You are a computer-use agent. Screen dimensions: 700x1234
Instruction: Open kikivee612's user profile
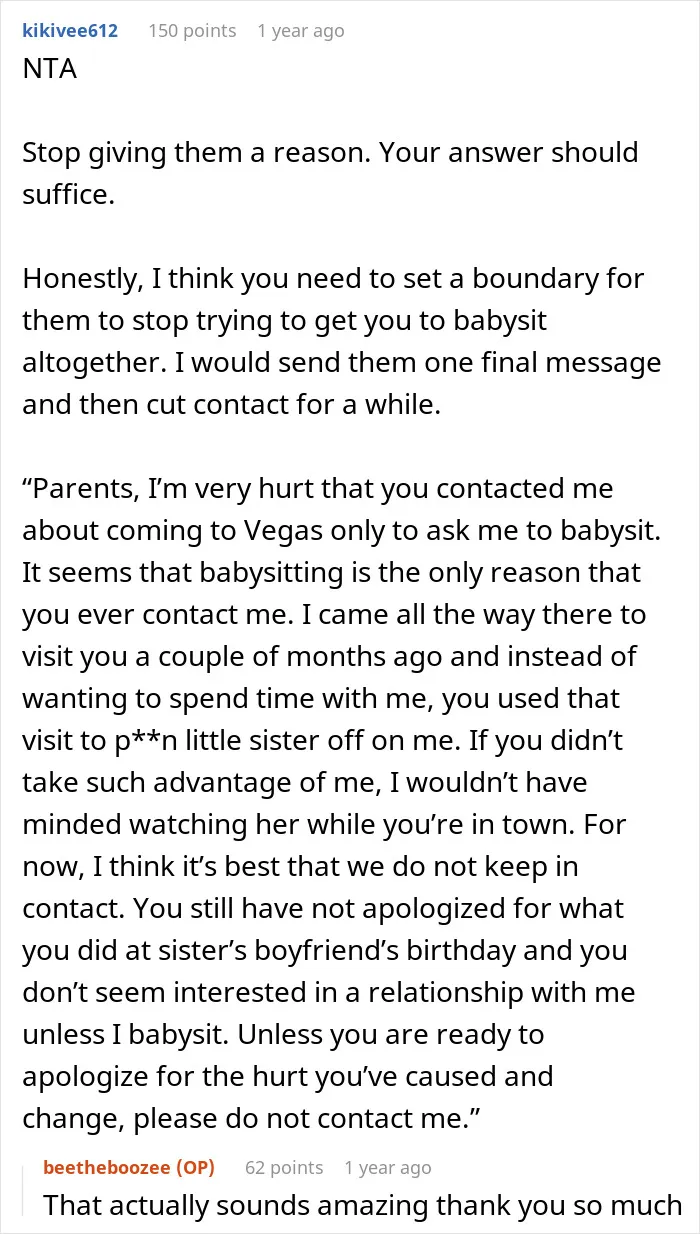click(70, 31)
